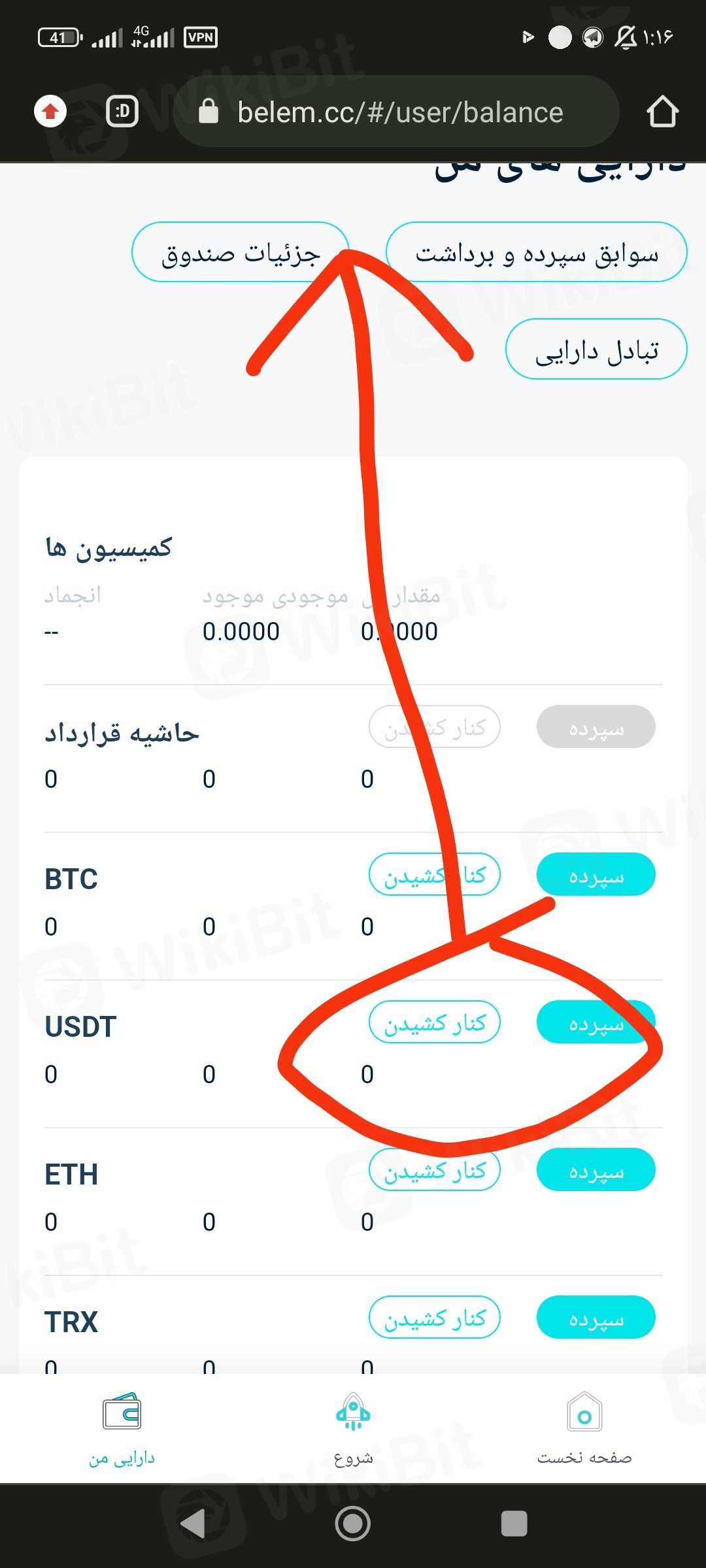Tap the belem.cc address bar
The image size is (706, 1568).
tap(399, 112)
